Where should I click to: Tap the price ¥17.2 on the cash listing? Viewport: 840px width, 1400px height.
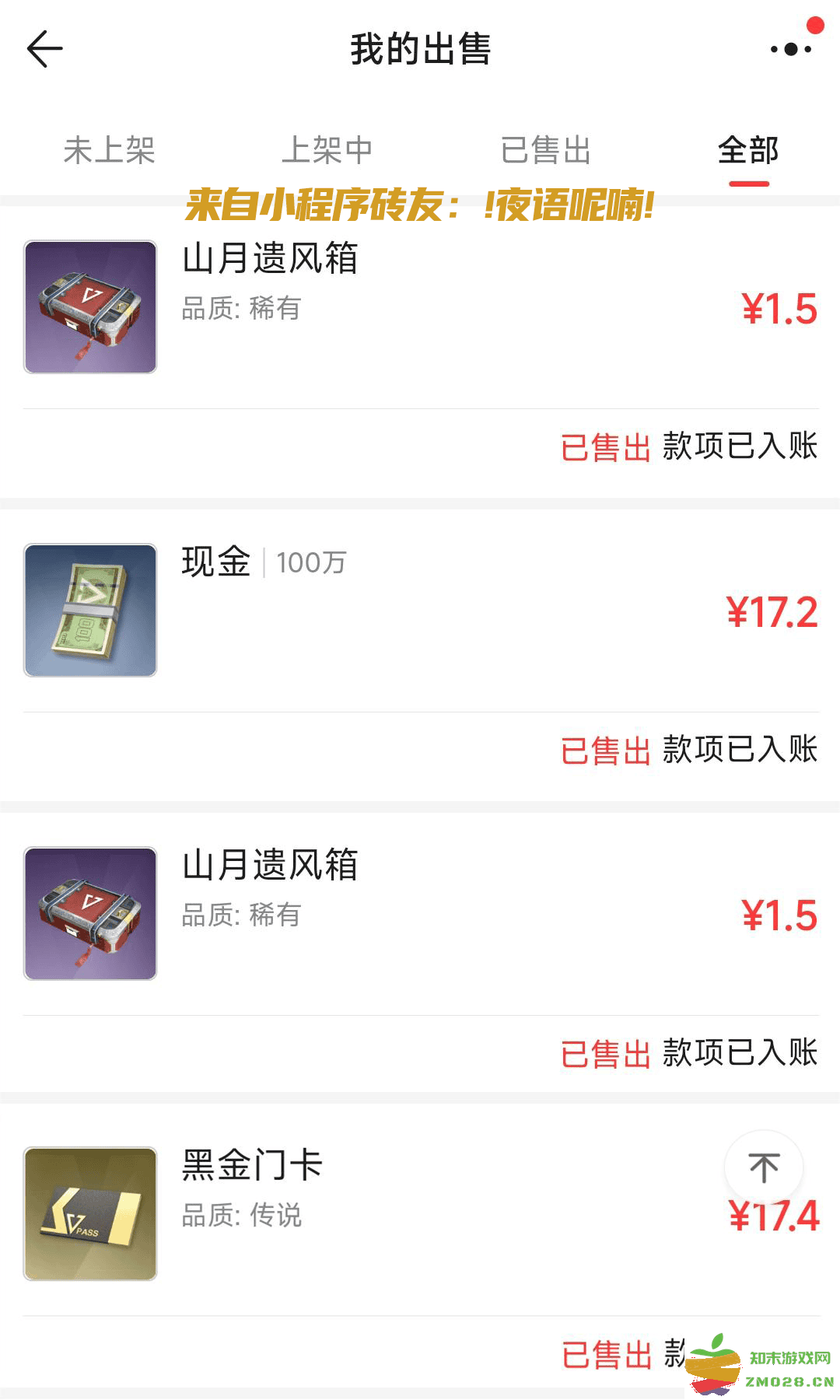(774, 613)
